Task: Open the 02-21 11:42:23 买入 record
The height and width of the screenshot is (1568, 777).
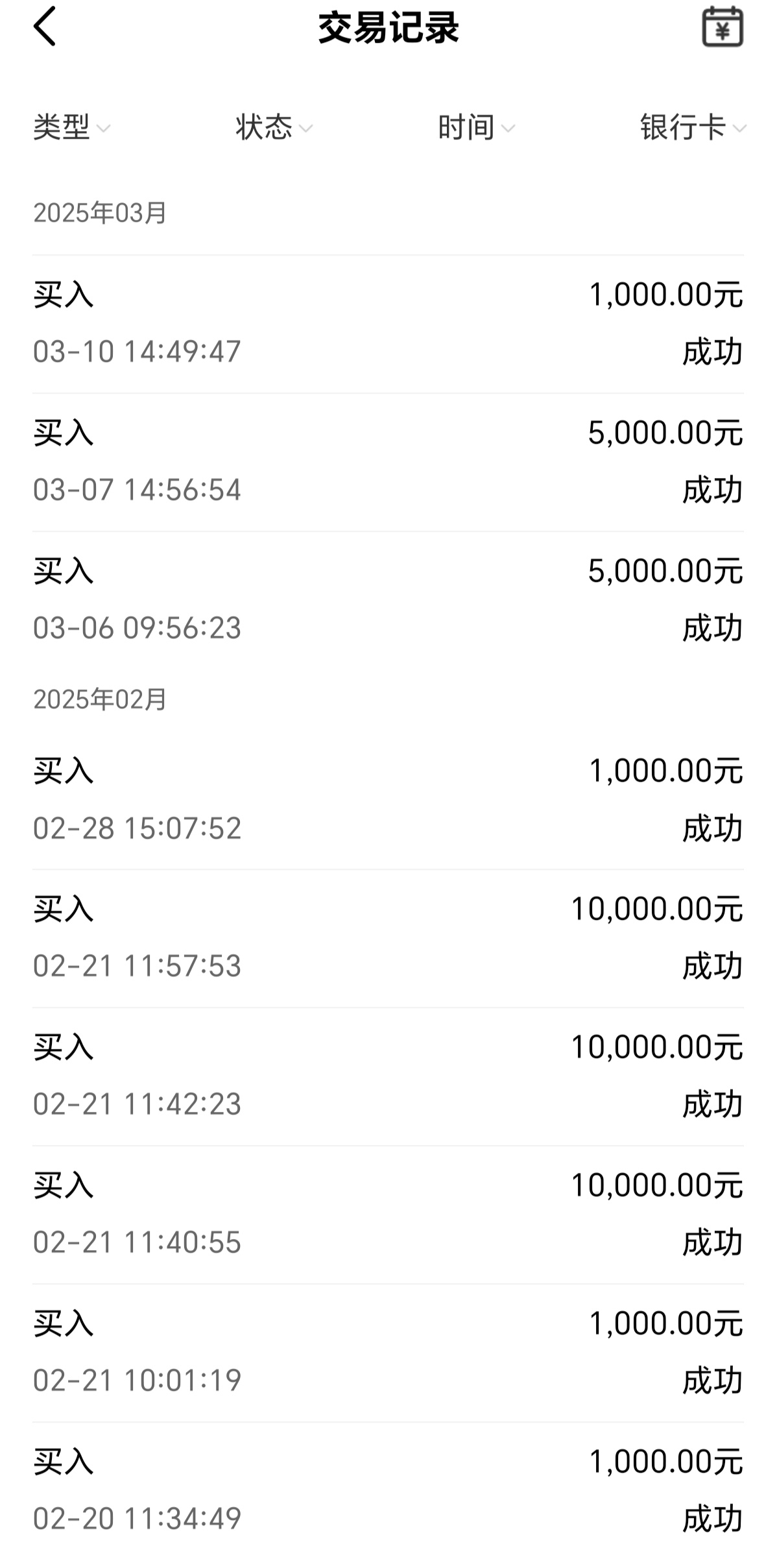Action: [x=388, y=1076]
